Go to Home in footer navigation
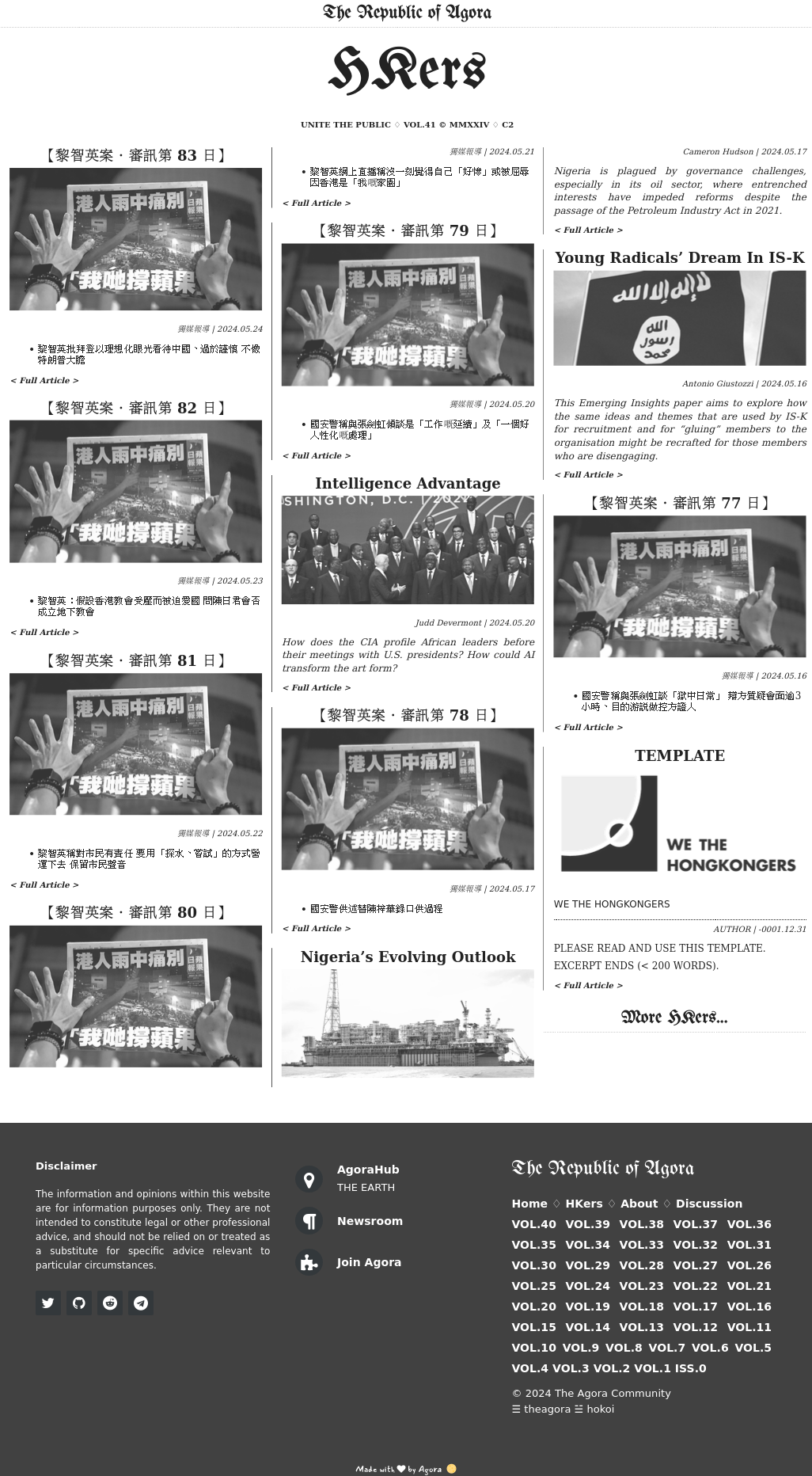This screenshot has width=812, height=1476. coord(529,1204)
